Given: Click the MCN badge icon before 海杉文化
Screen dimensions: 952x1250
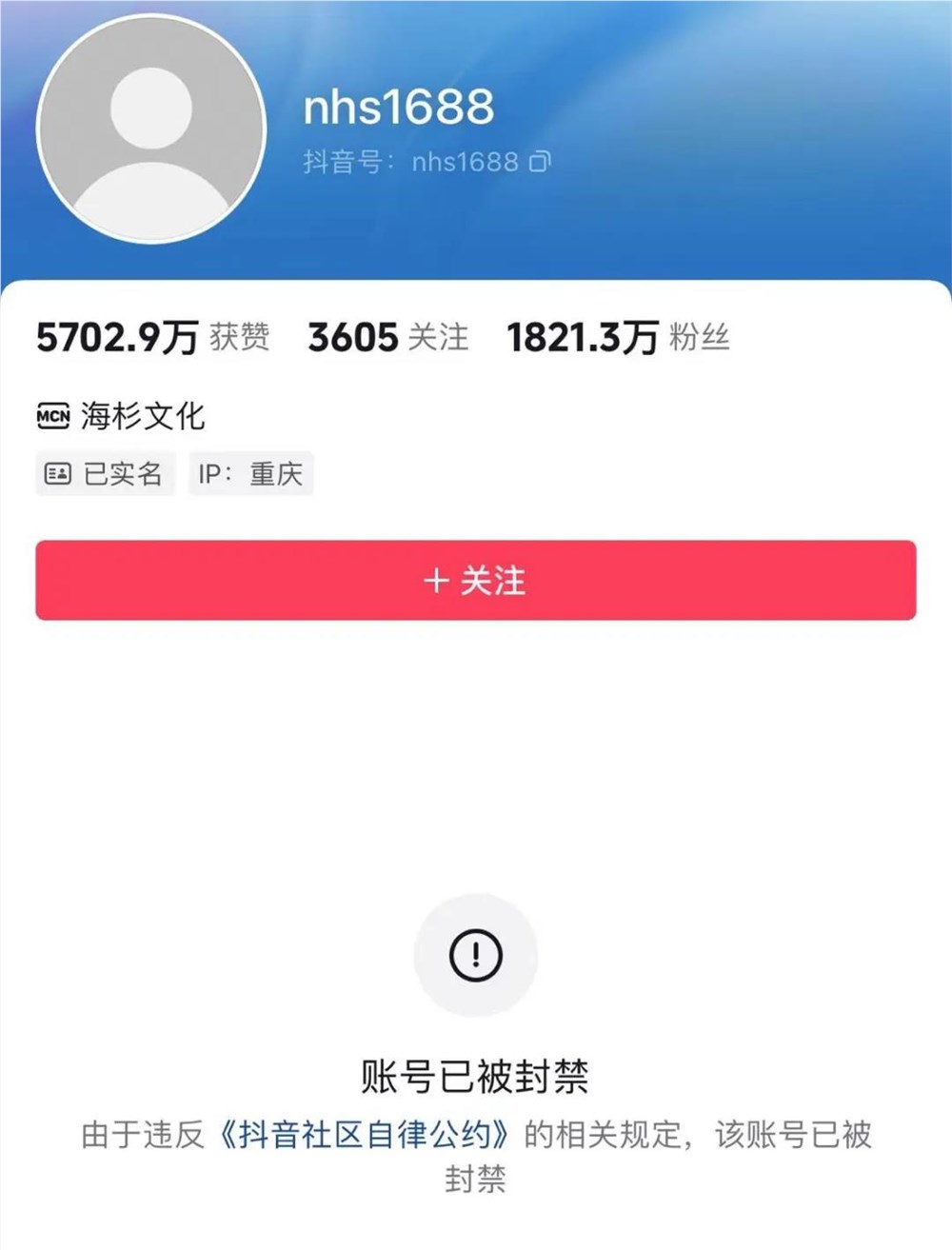Looking at the screenshot, I should point(54,415).
